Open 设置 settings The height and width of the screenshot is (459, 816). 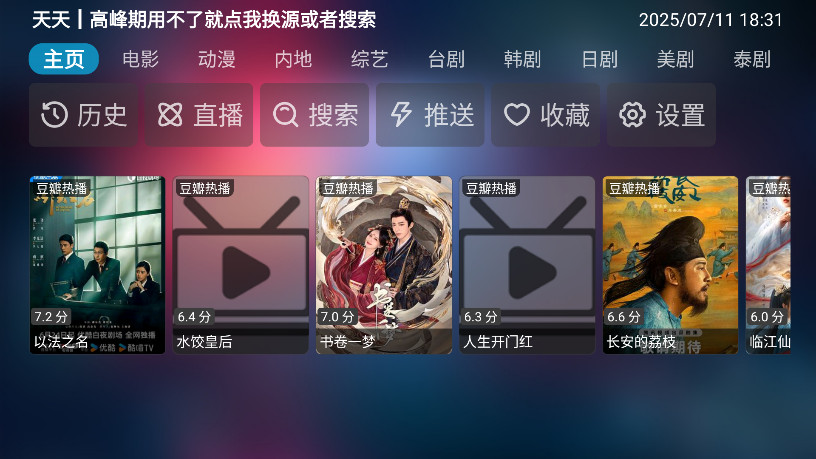662,115
